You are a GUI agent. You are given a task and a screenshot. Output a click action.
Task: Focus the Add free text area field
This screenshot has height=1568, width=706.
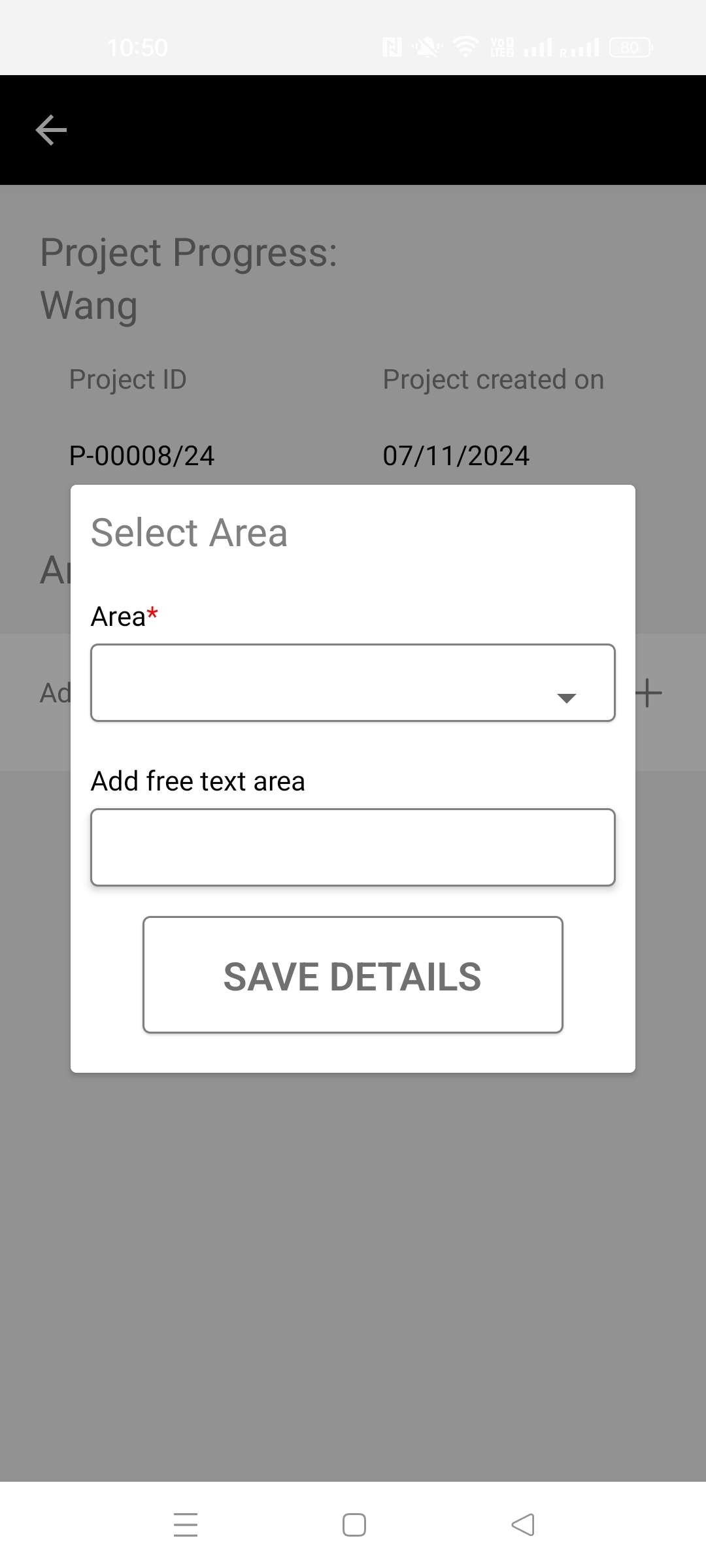353,847
